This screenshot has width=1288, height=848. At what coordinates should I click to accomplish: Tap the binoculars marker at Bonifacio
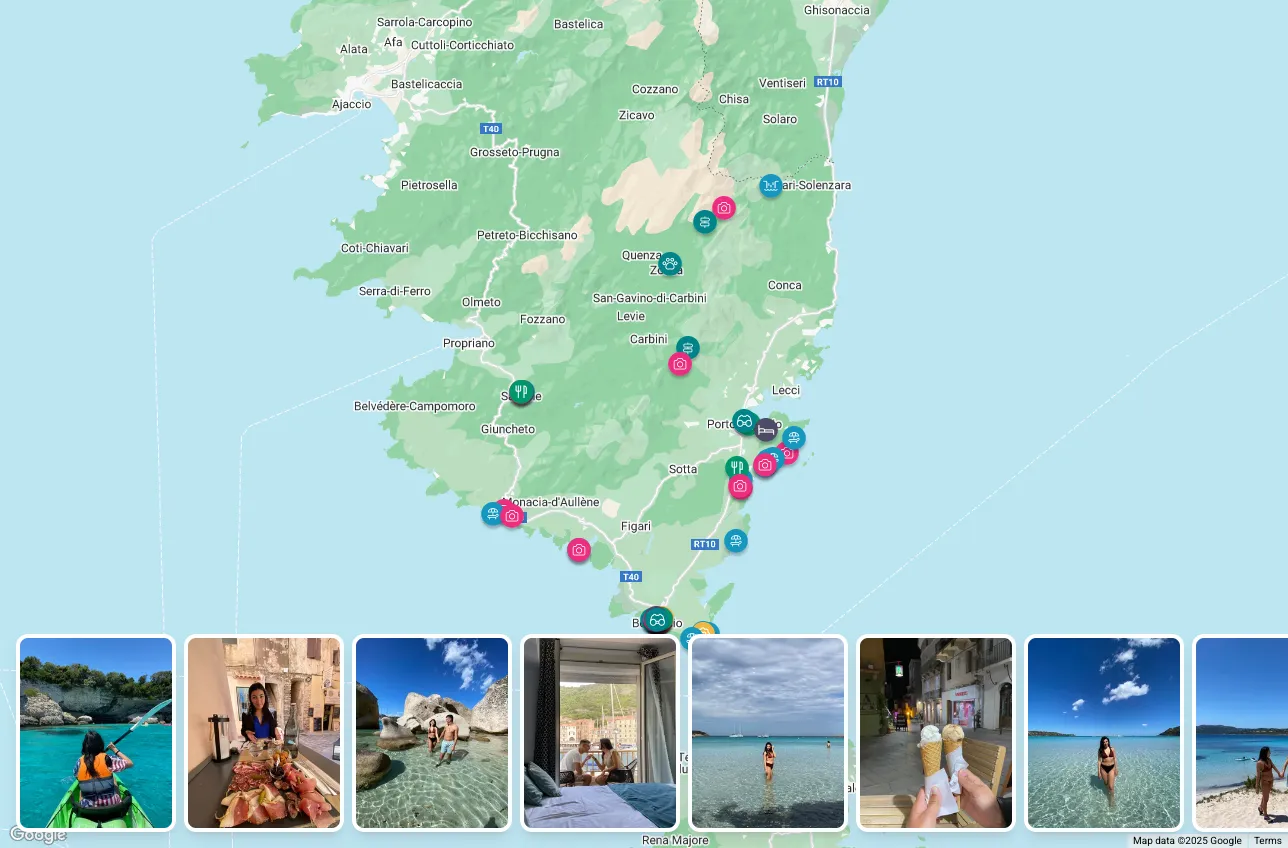pos(657,620)
